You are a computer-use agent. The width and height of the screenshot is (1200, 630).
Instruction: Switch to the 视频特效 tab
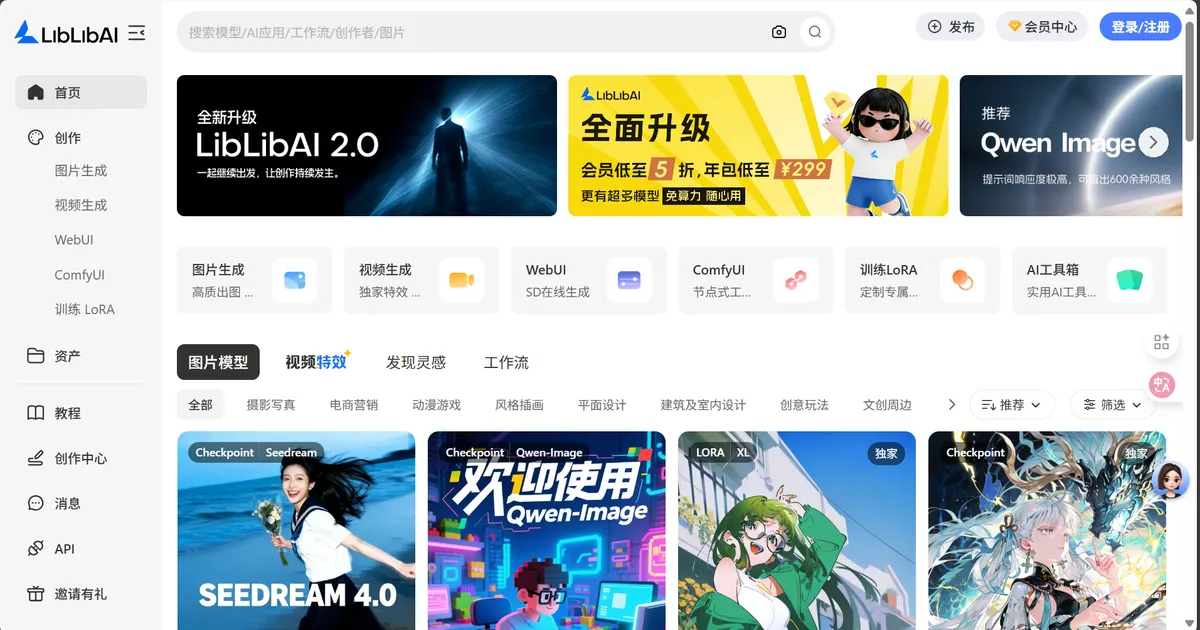click(x=316, y=362)
